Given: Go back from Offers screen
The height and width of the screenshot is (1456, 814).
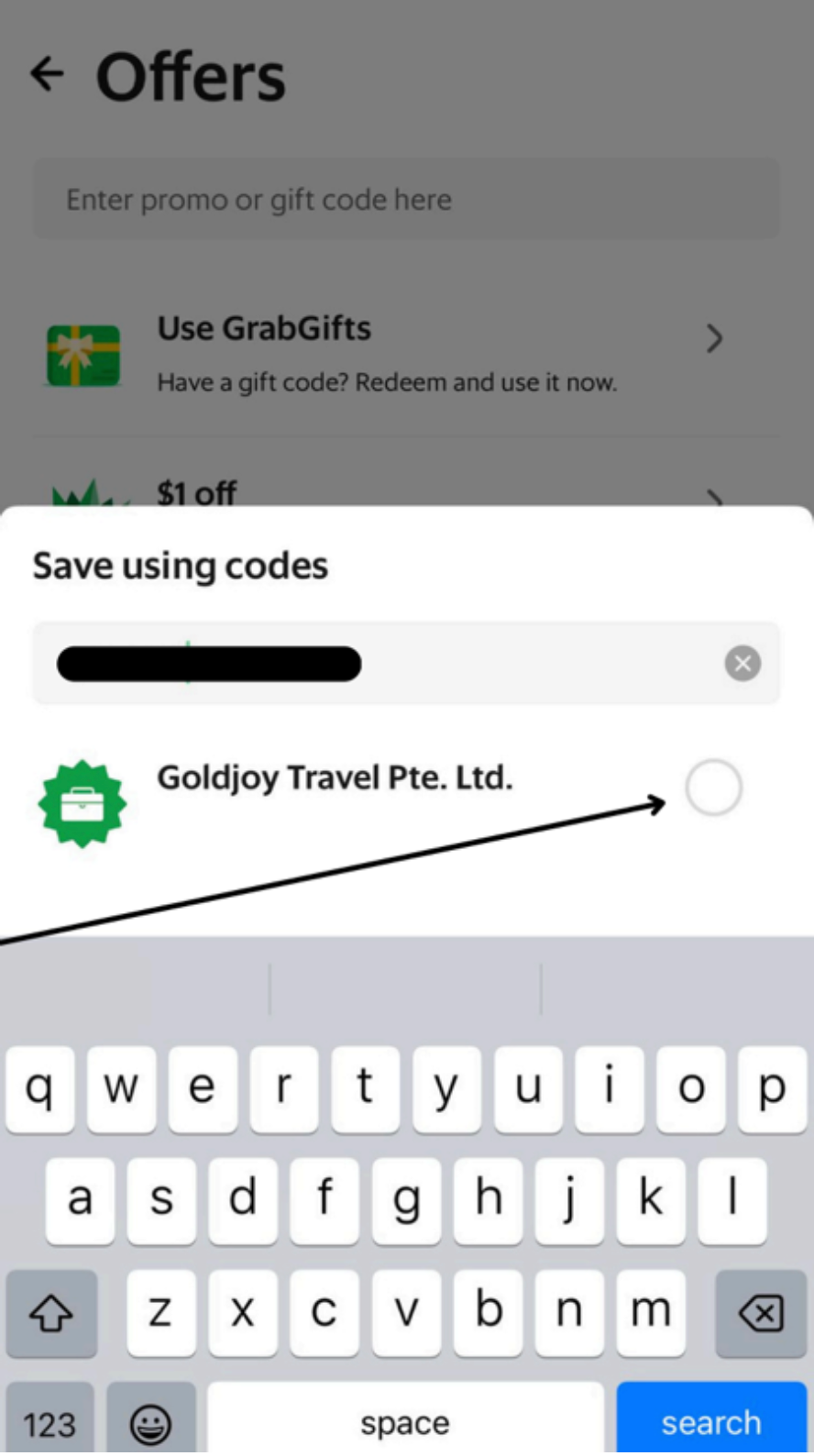Looking at the screenshot, I should tap(47, 74).
